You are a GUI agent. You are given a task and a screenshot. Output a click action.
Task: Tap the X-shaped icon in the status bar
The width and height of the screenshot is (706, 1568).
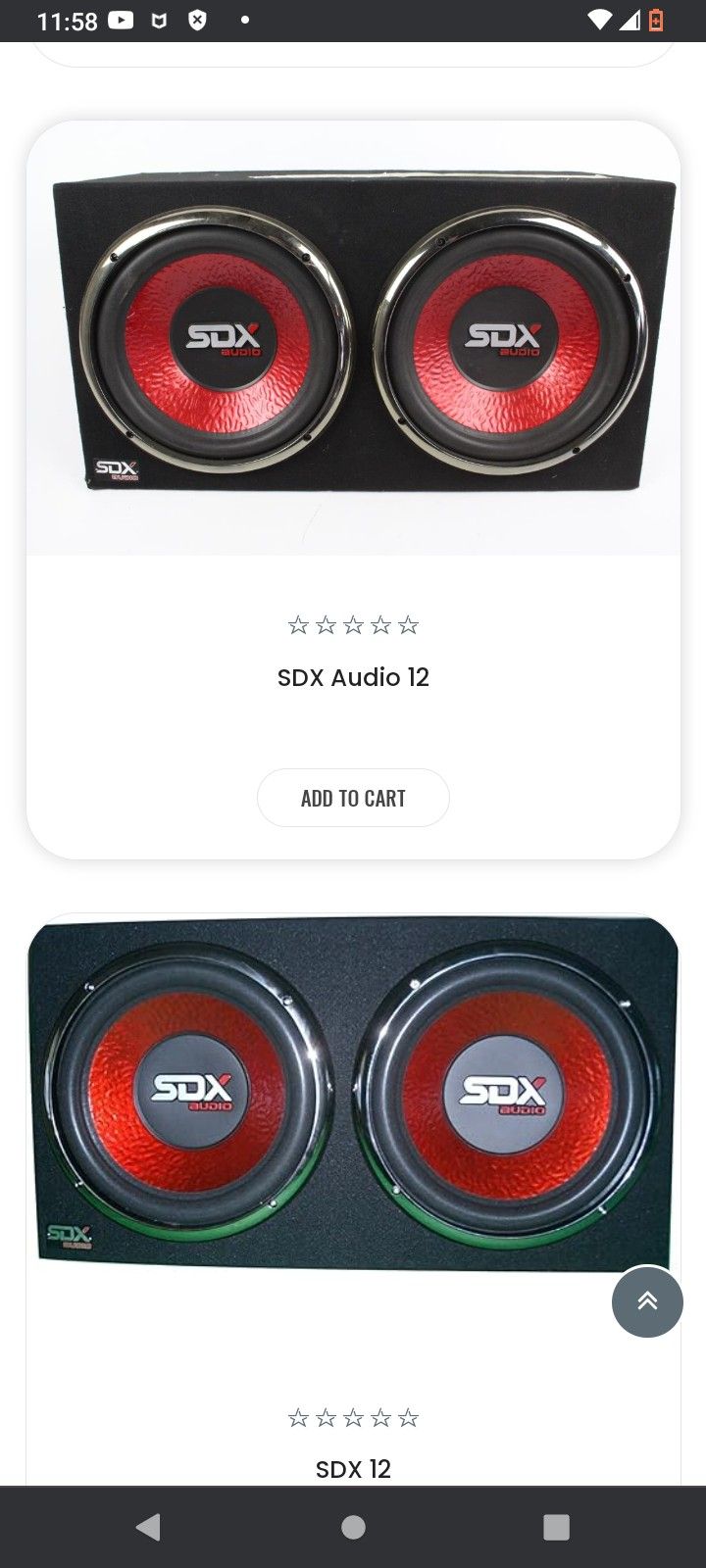point(198,21)
